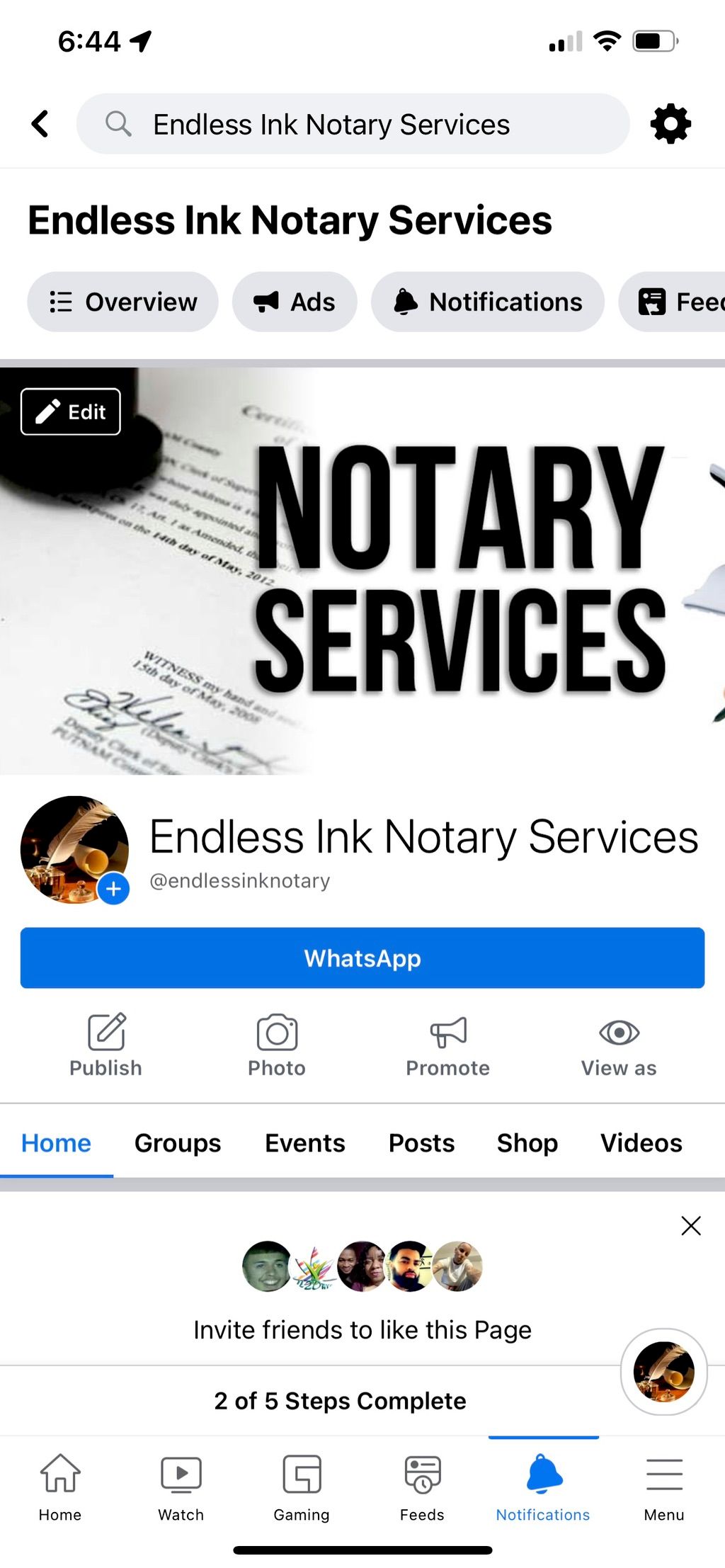Viewport: 725px width, 1568px height.
Task: Switch to the Events tab
Action: click(x=304, y=1142)
